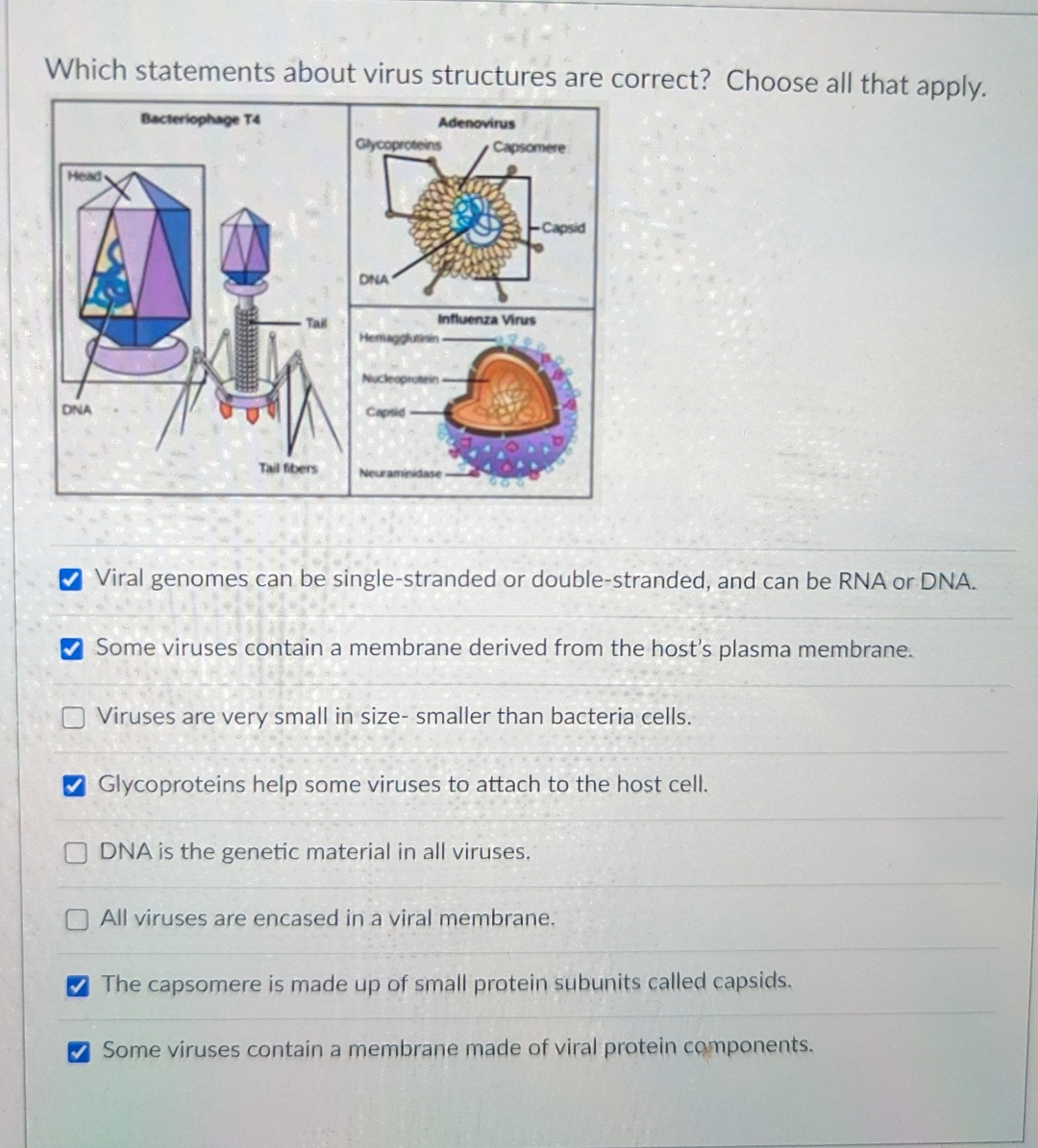Uncheck 'Viral genomes can be single-stranded or double-stranded'
This screenshot has width=1038, height=1148.
point(70,579)
